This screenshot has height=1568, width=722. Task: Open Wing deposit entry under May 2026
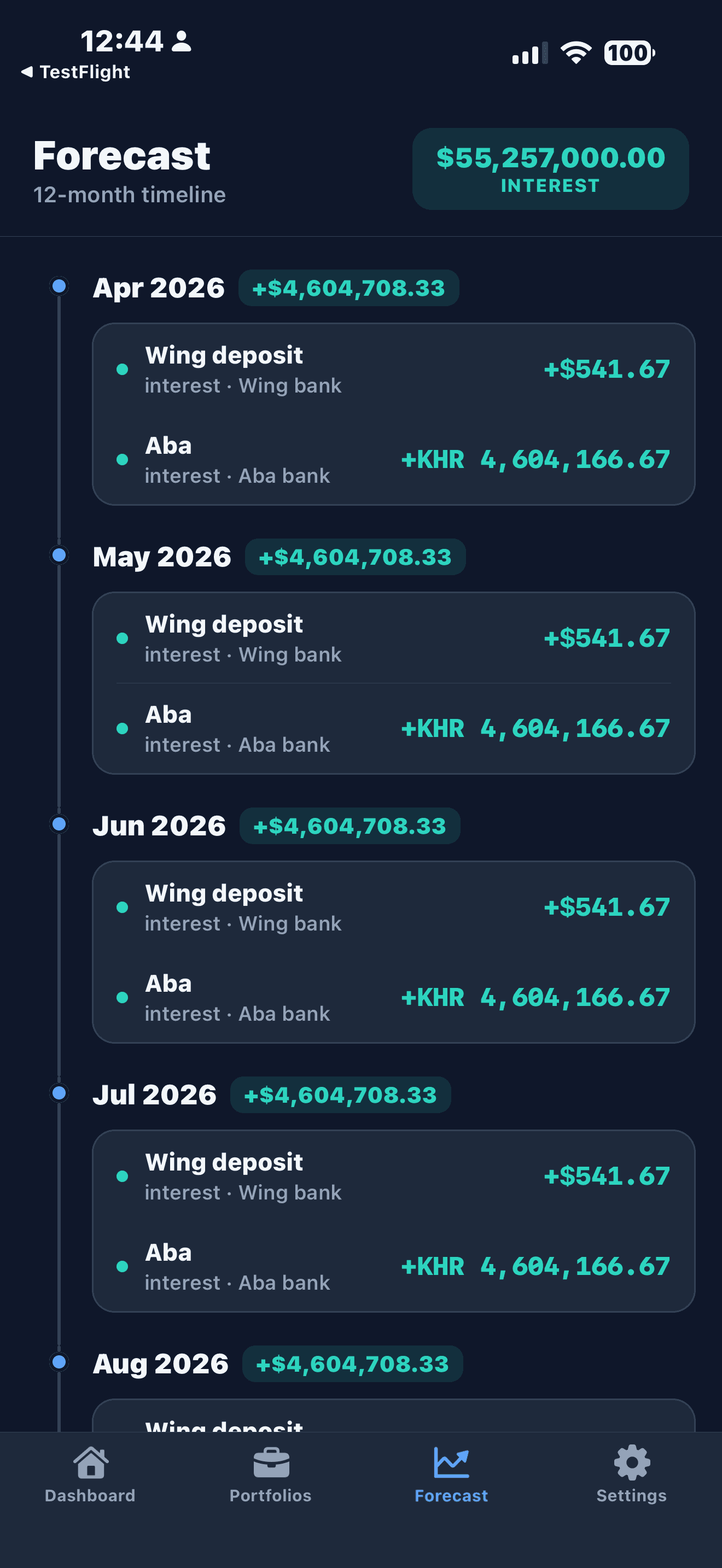(393, 639)
